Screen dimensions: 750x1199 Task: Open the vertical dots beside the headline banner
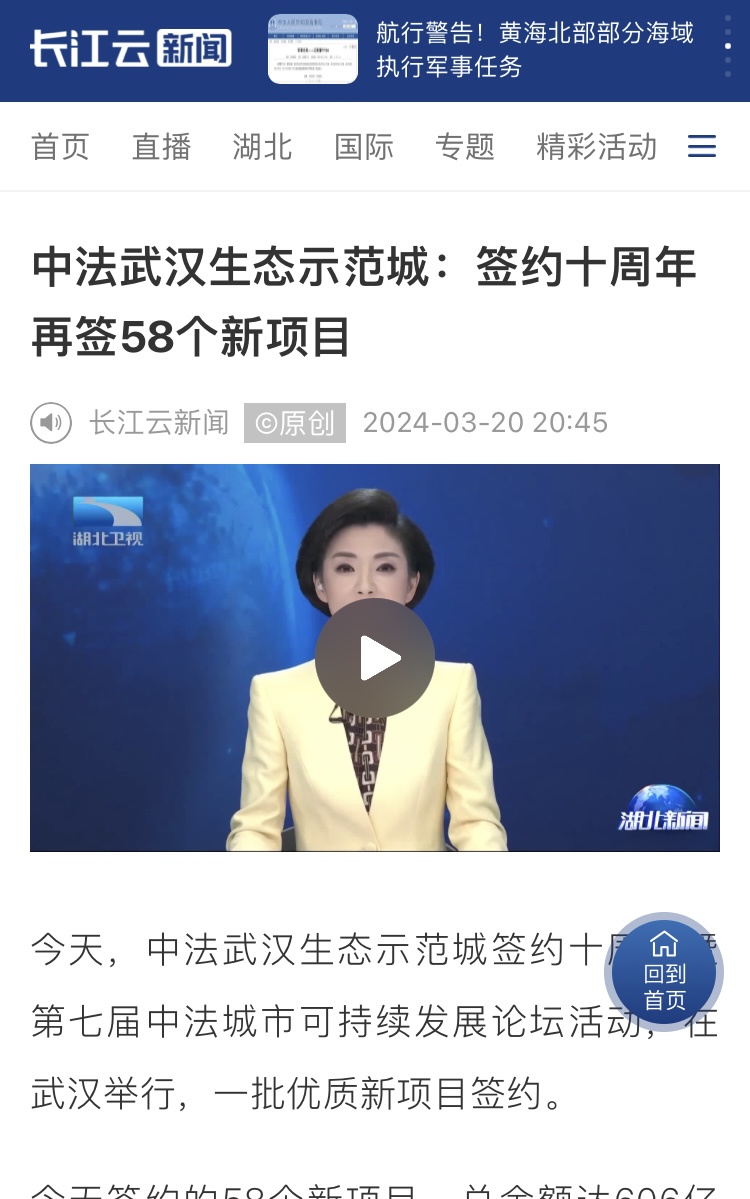pyautogui.click(x=727, y=47)
